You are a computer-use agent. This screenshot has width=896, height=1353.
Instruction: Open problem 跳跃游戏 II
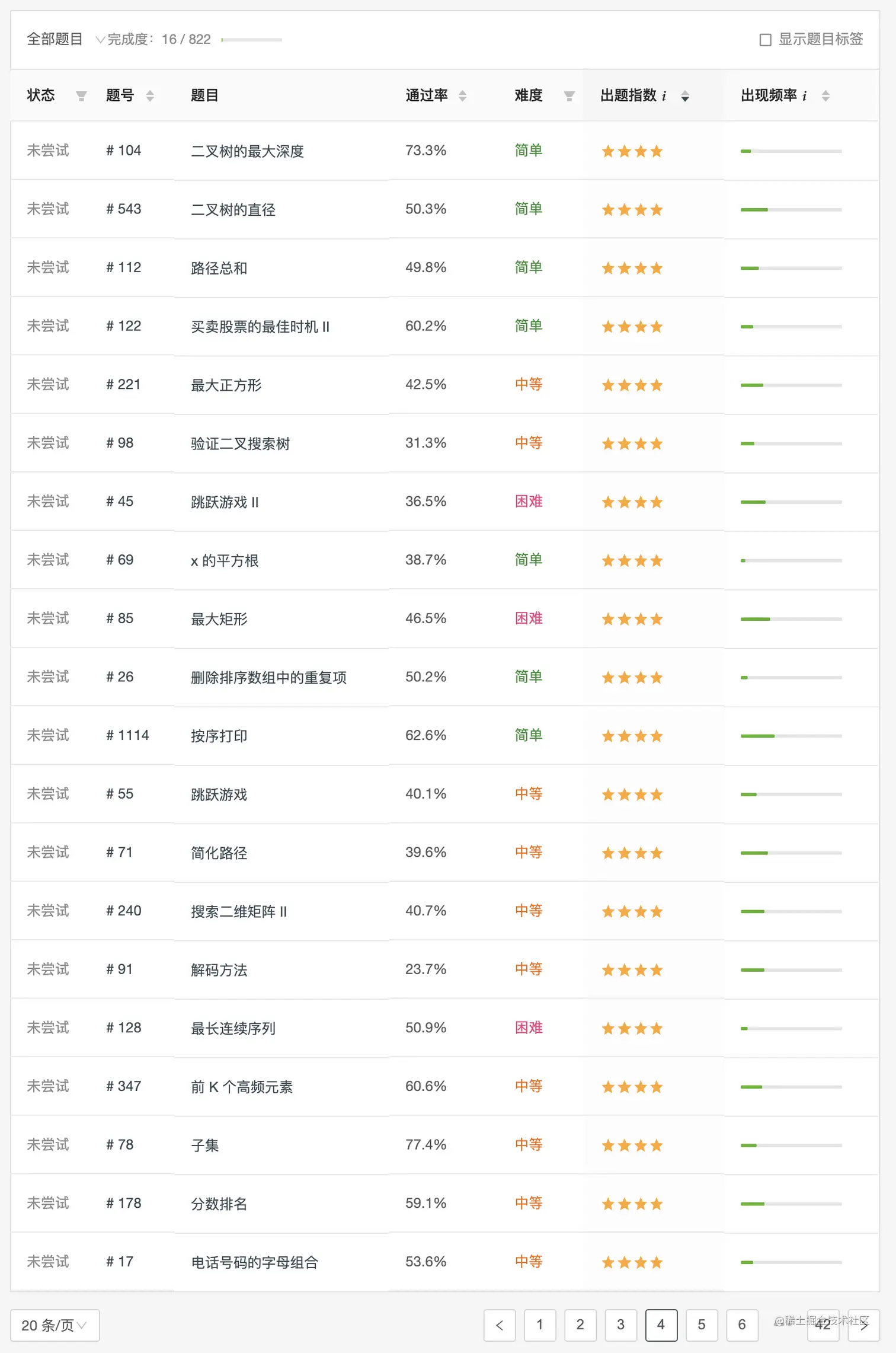pos(225,502)
